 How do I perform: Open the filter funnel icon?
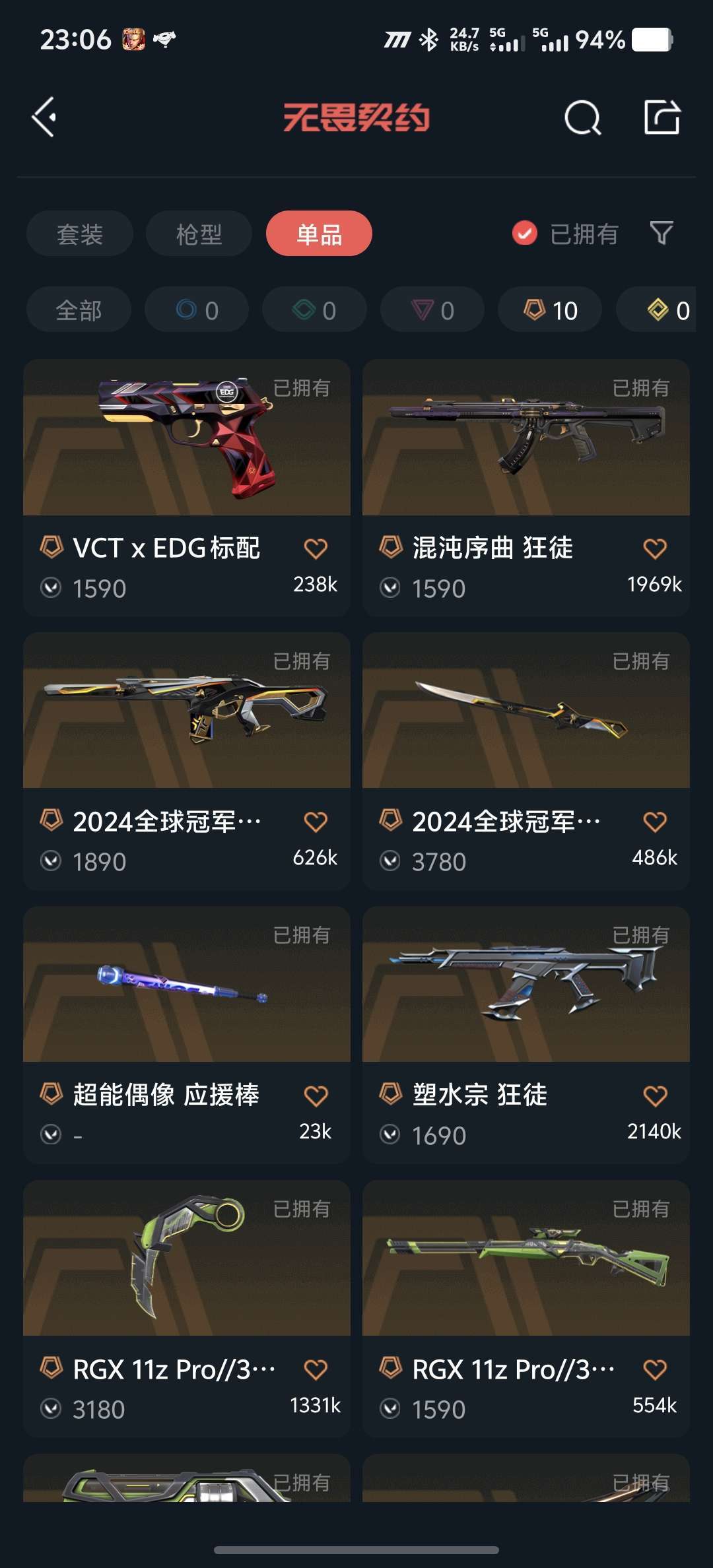662,233
